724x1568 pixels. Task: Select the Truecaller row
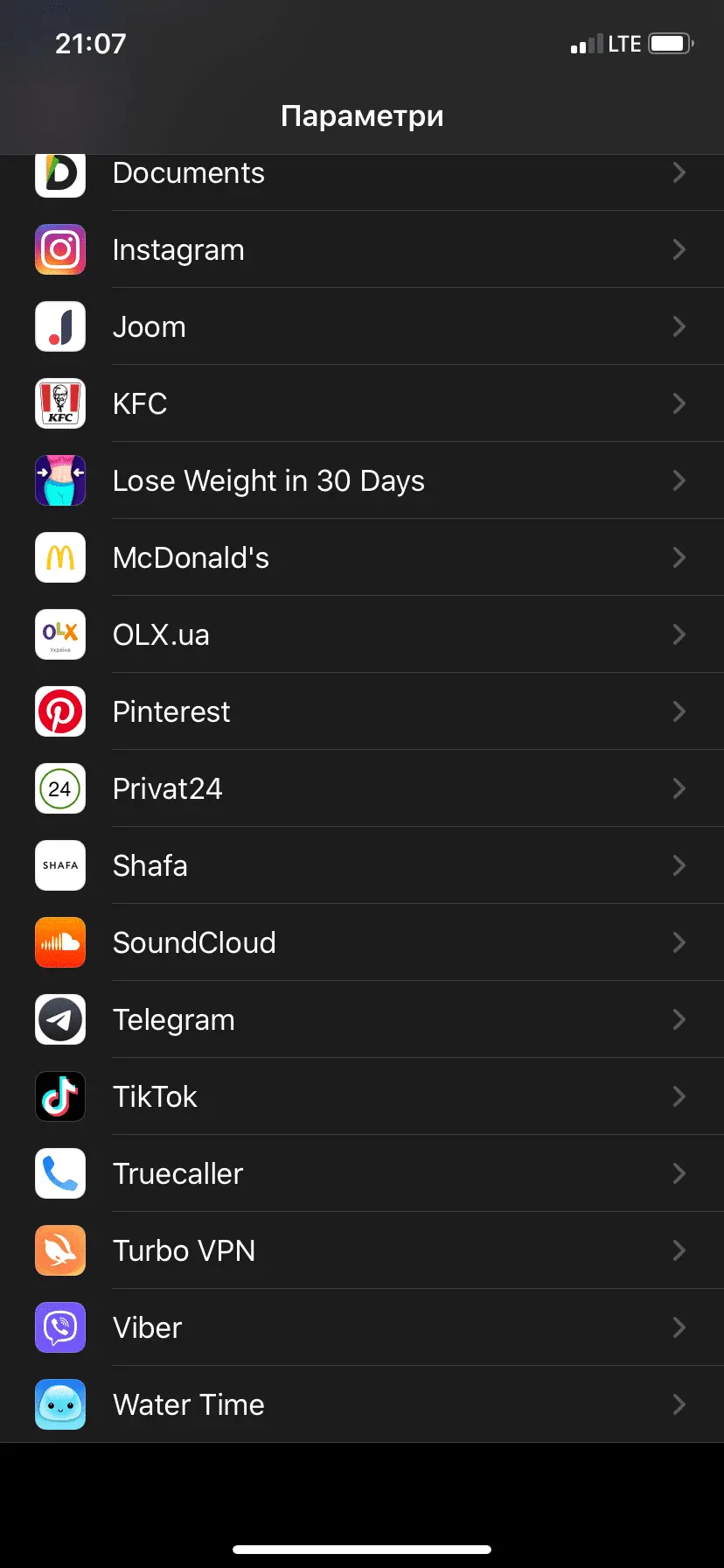click(362, 1174)
